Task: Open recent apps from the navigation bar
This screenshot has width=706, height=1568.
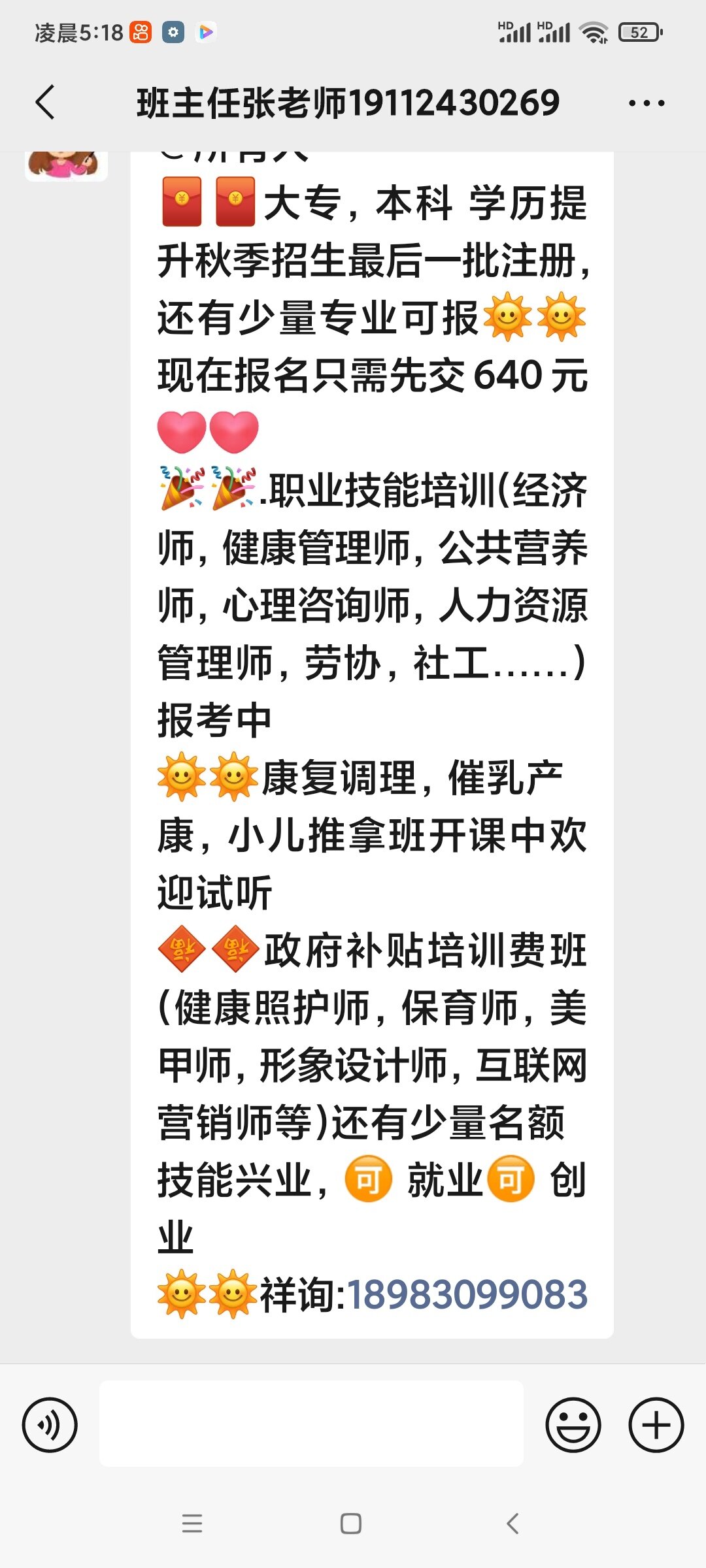Action: click(192, 1524)
